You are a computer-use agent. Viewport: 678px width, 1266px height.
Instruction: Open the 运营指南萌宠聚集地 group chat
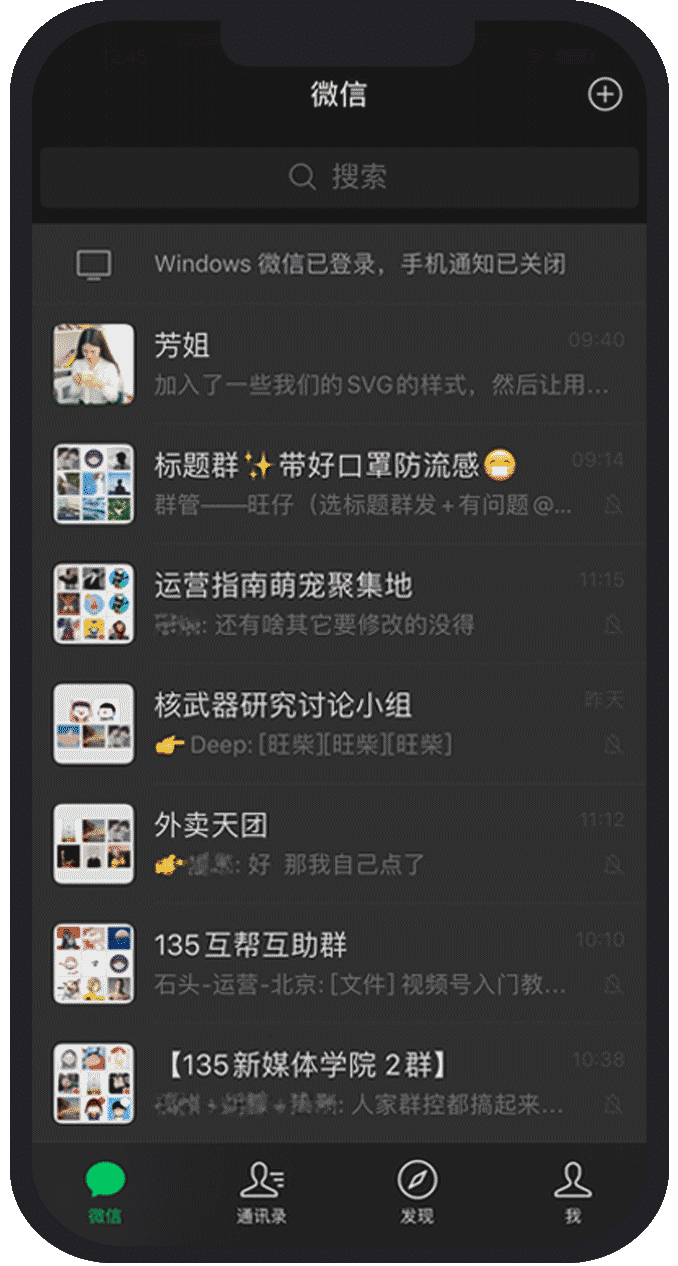pyautogui.click(x=339, y=604)
